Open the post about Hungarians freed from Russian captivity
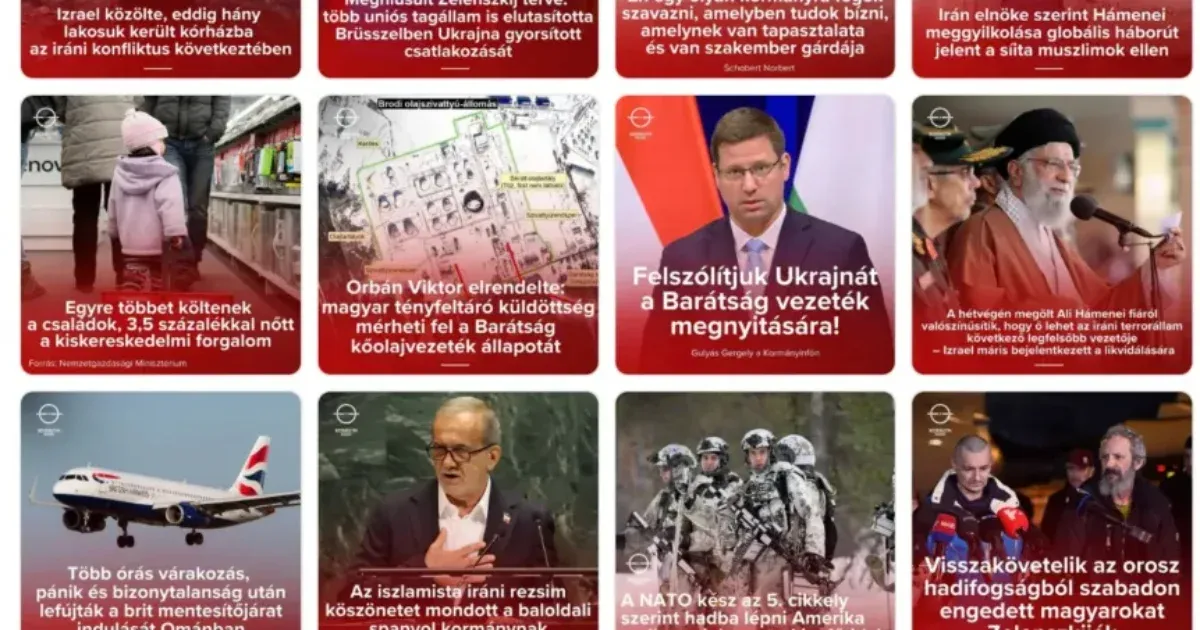The height and width of the screenshot is (630, 1200). click(x=1052, y=510)
